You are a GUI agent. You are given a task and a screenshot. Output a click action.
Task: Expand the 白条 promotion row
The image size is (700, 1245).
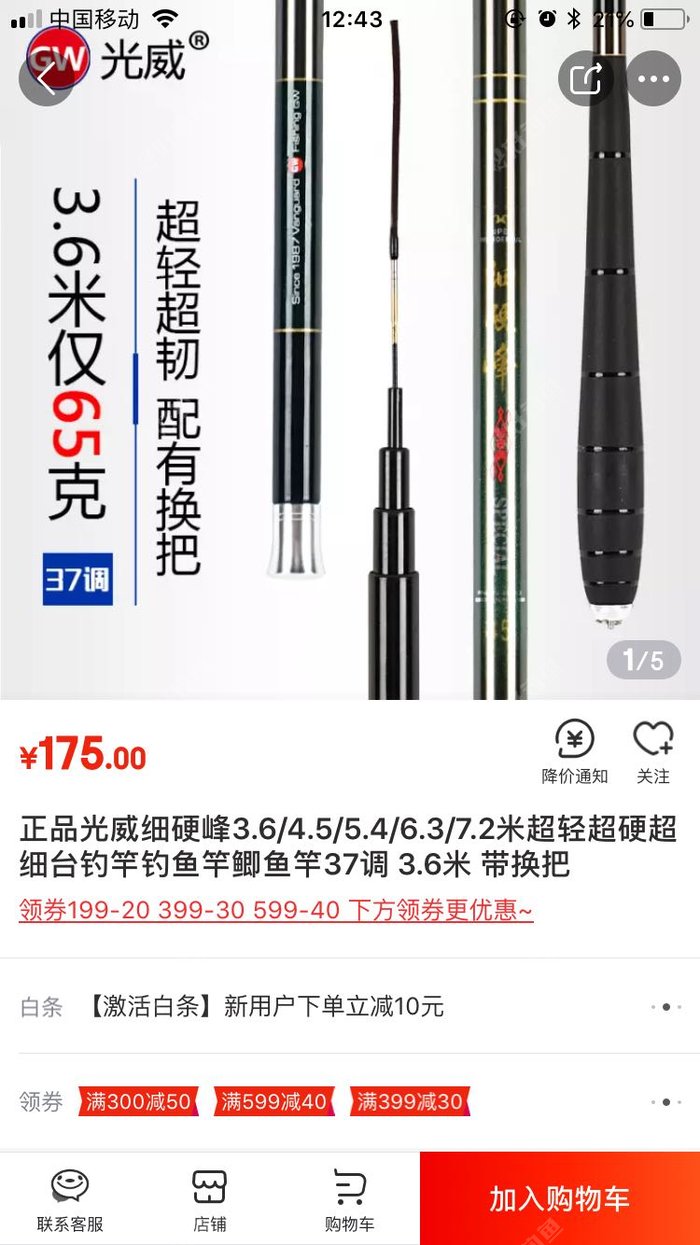tap(665, 1006)
